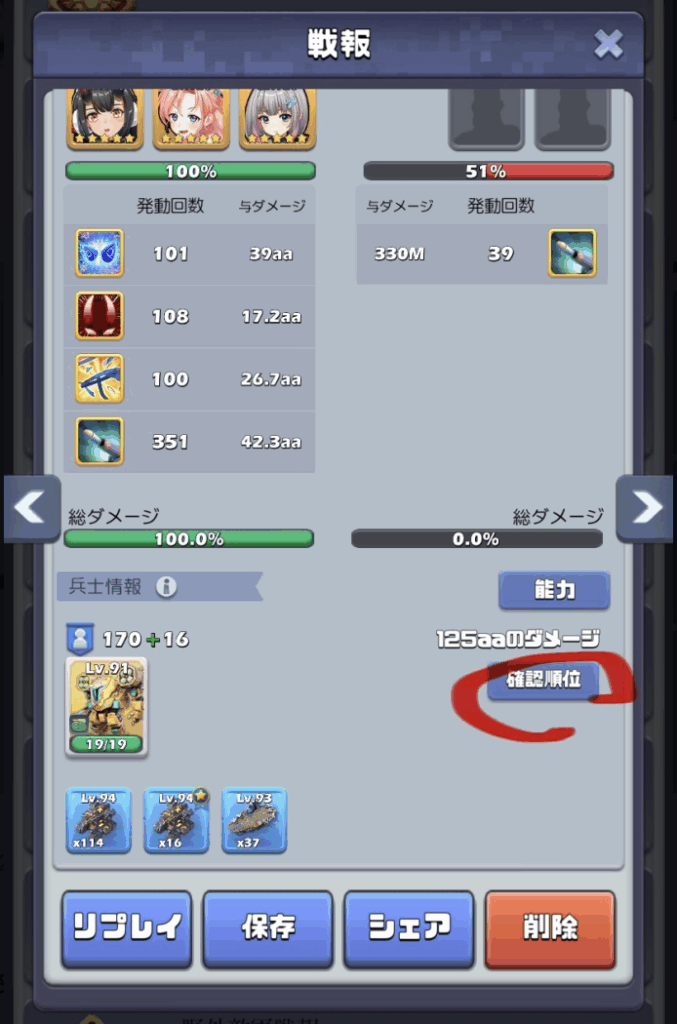The image size is (677, 1024).
Task: View the skill dealing 26.7aa damage
Action: pos(100,379)
